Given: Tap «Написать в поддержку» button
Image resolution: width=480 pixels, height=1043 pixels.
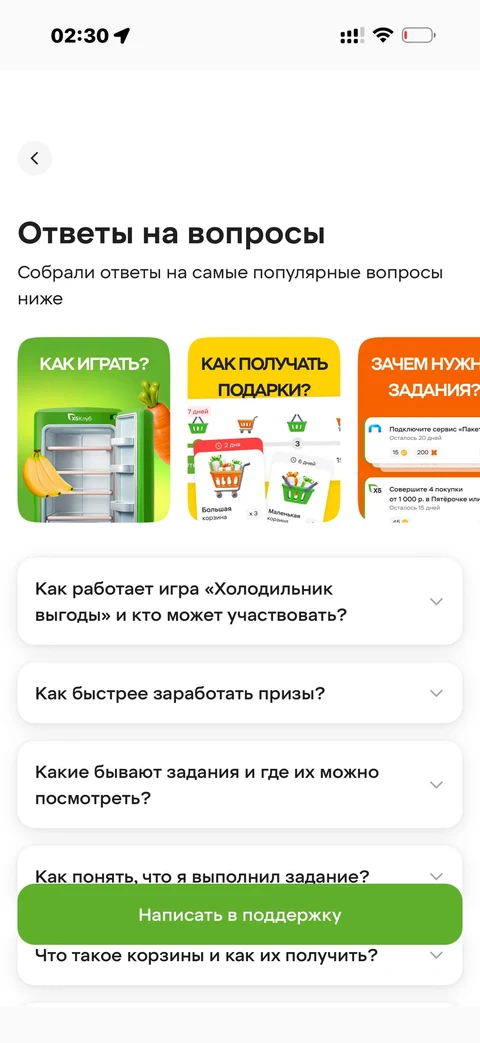Looking at the screenshot, I should tap(239, 915).
